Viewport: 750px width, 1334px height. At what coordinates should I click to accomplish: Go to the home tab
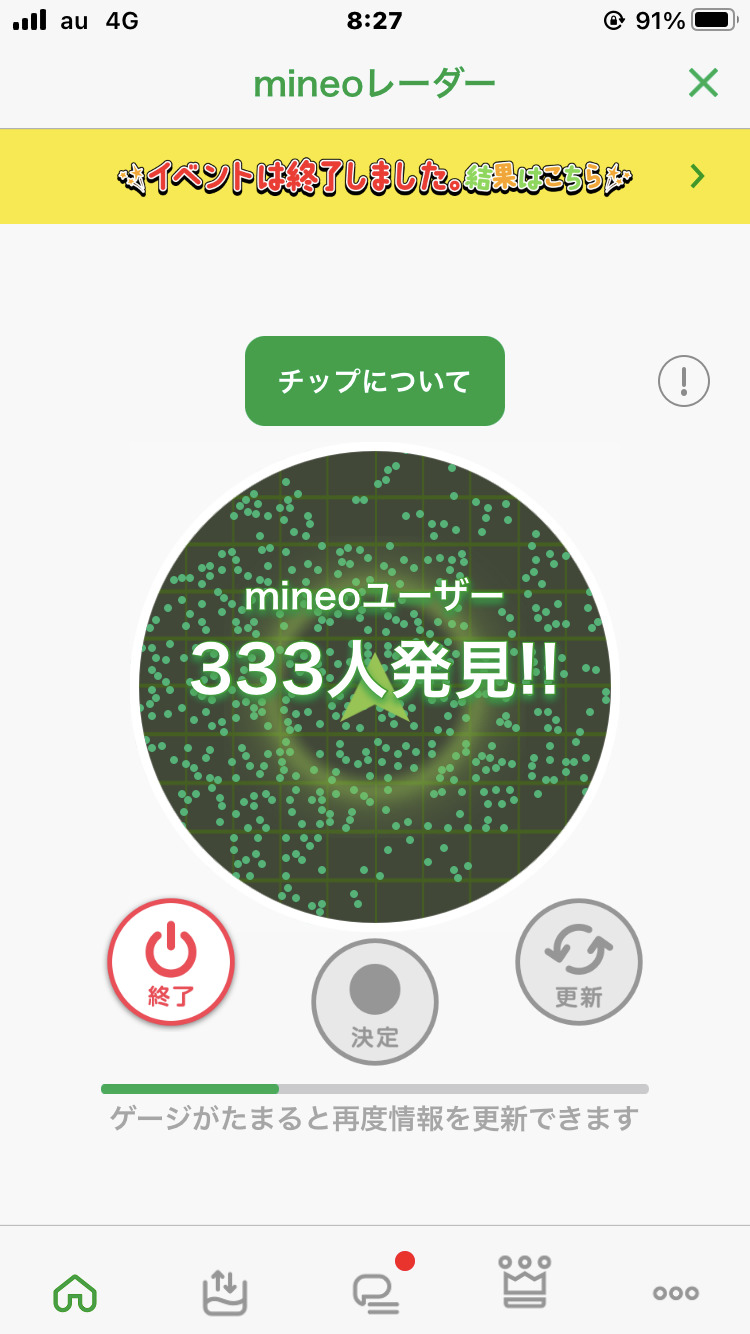point(74,1292)
